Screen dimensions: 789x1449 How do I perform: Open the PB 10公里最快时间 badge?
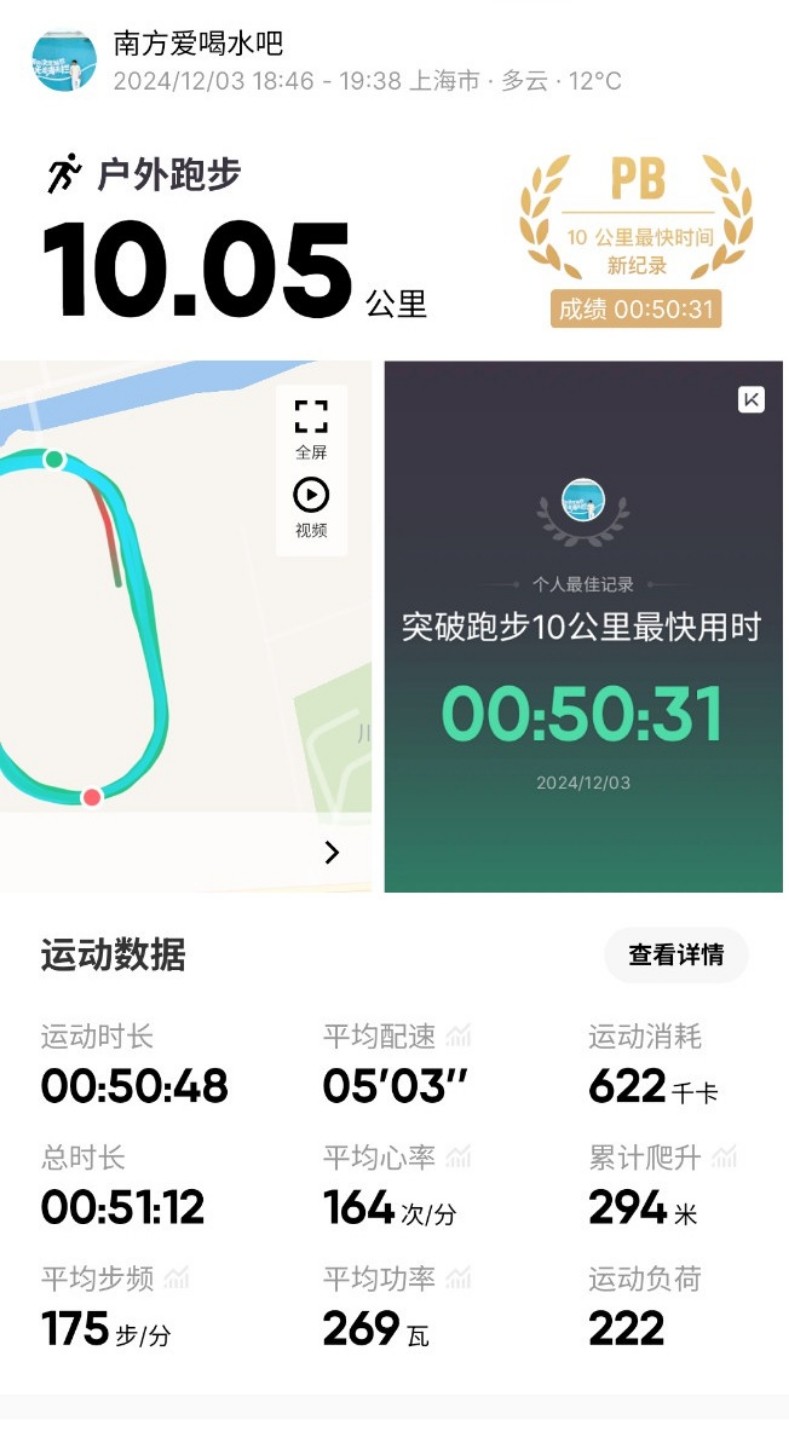point(636,240)
